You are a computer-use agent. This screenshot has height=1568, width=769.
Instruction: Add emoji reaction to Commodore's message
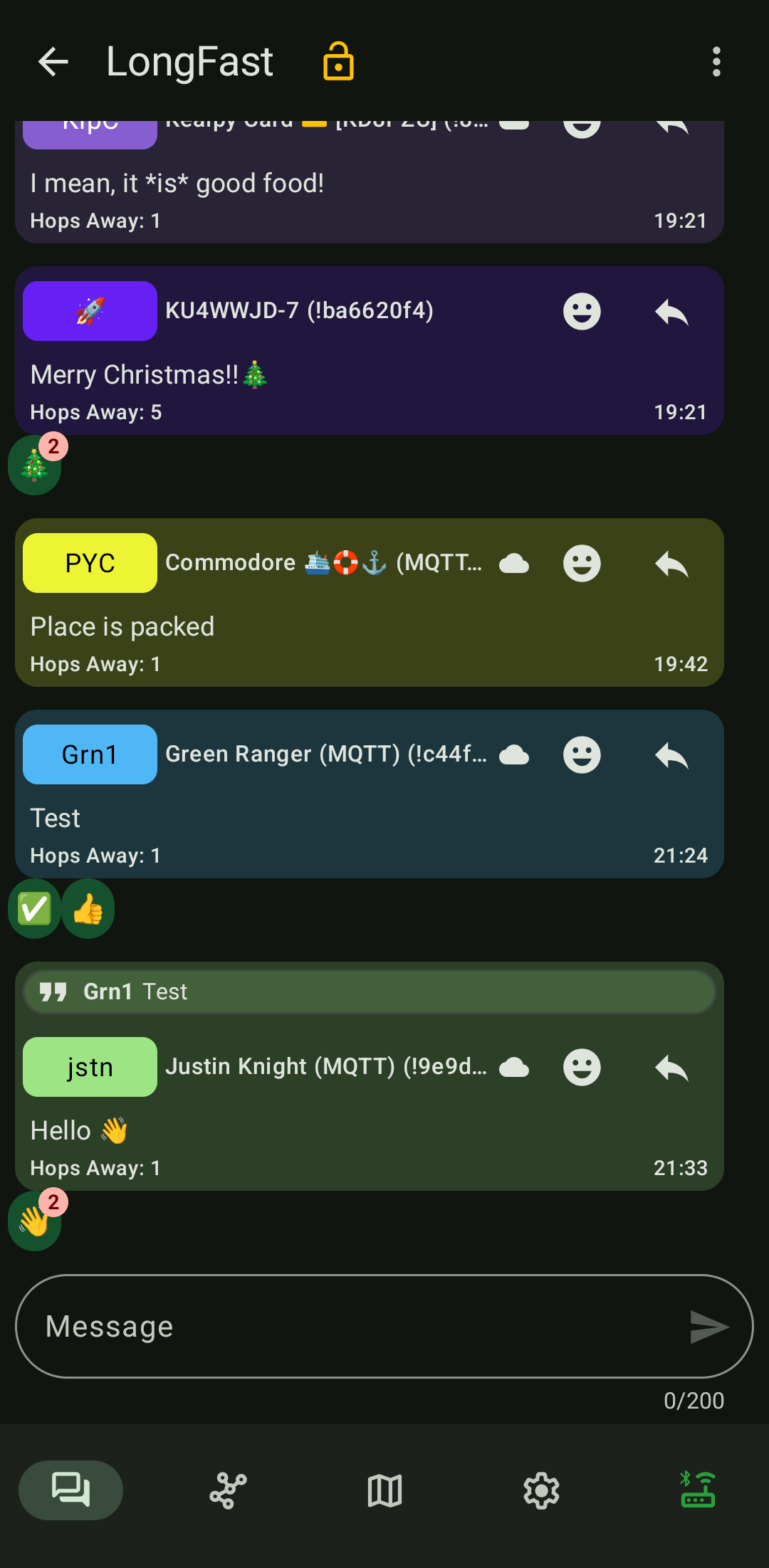coord(582,563)
